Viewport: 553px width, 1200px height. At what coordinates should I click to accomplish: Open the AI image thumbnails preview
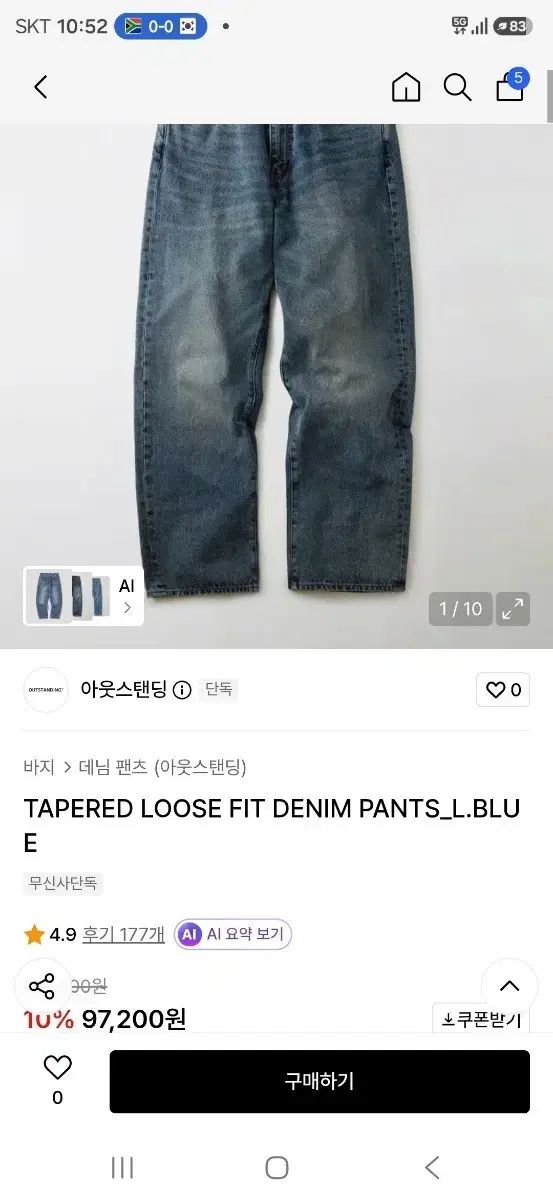tap(83, 596)
